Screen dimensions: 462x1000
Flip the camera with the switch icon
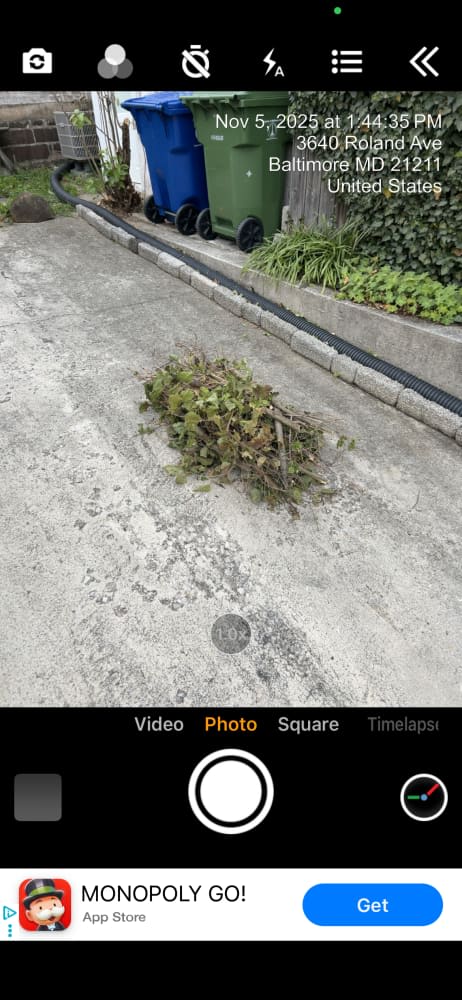pyautogui.click(x=37, y=62)
